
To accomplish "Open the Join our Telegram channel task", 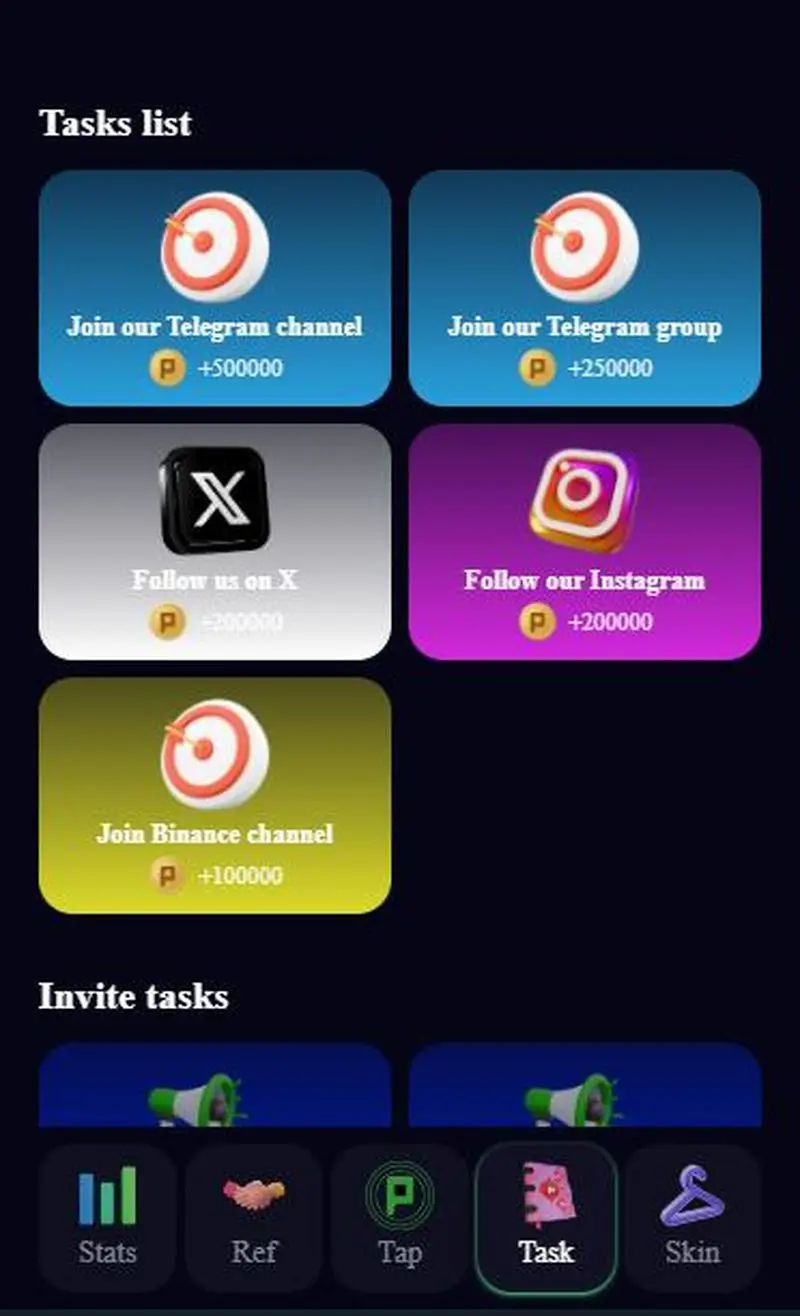I will click(x=213, y=290).
